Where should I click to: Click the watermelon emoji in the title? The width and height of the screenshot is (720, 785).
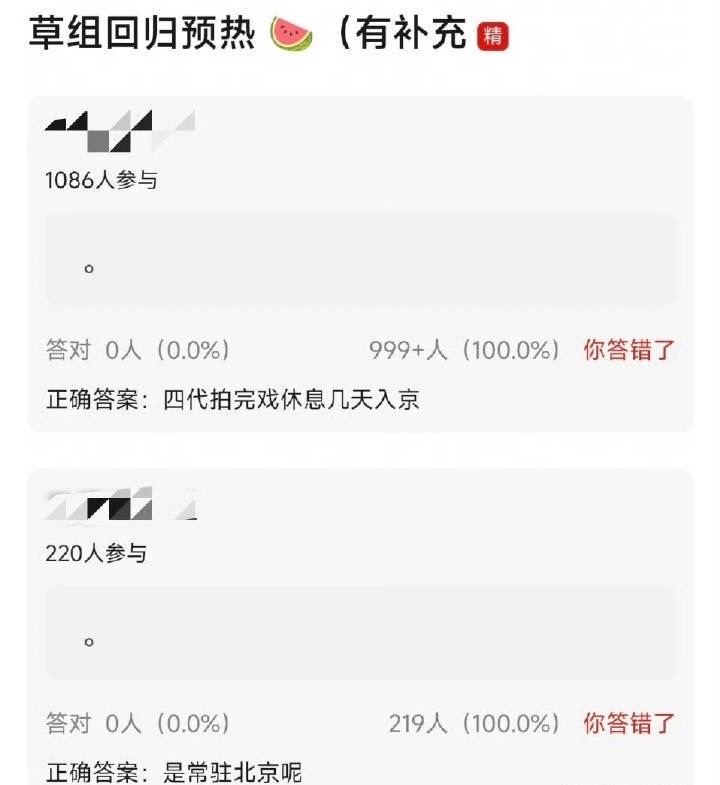click(x=288, y=33)
